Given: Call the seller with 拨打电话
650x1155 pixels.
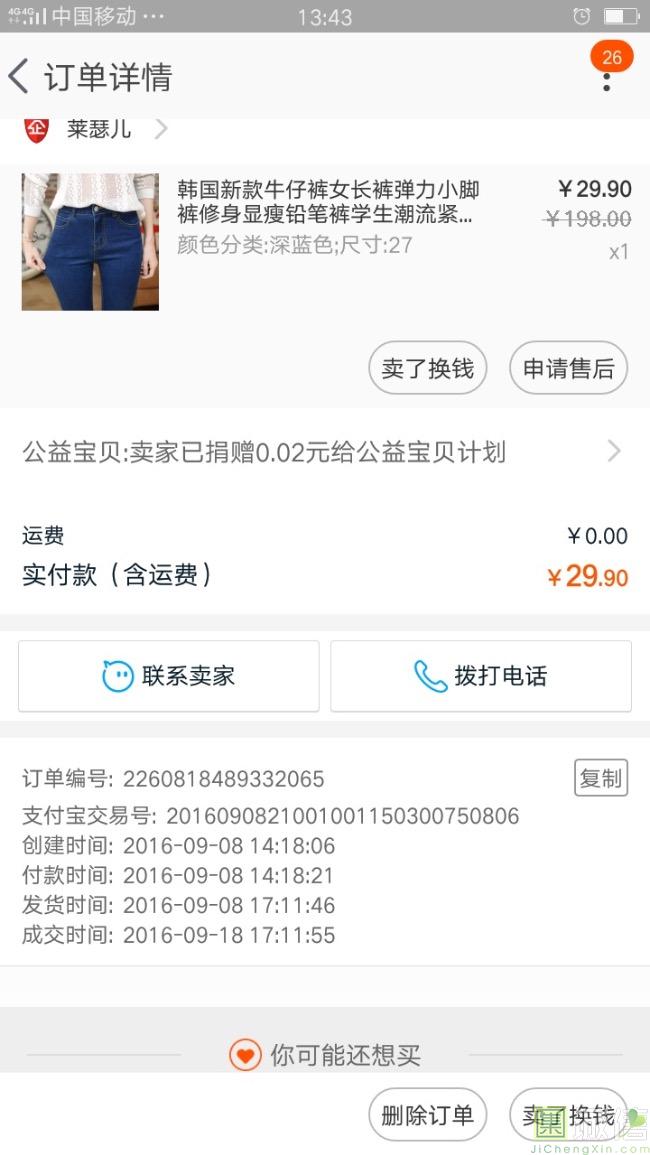Looking at the screenshot, I should point(481,676).
